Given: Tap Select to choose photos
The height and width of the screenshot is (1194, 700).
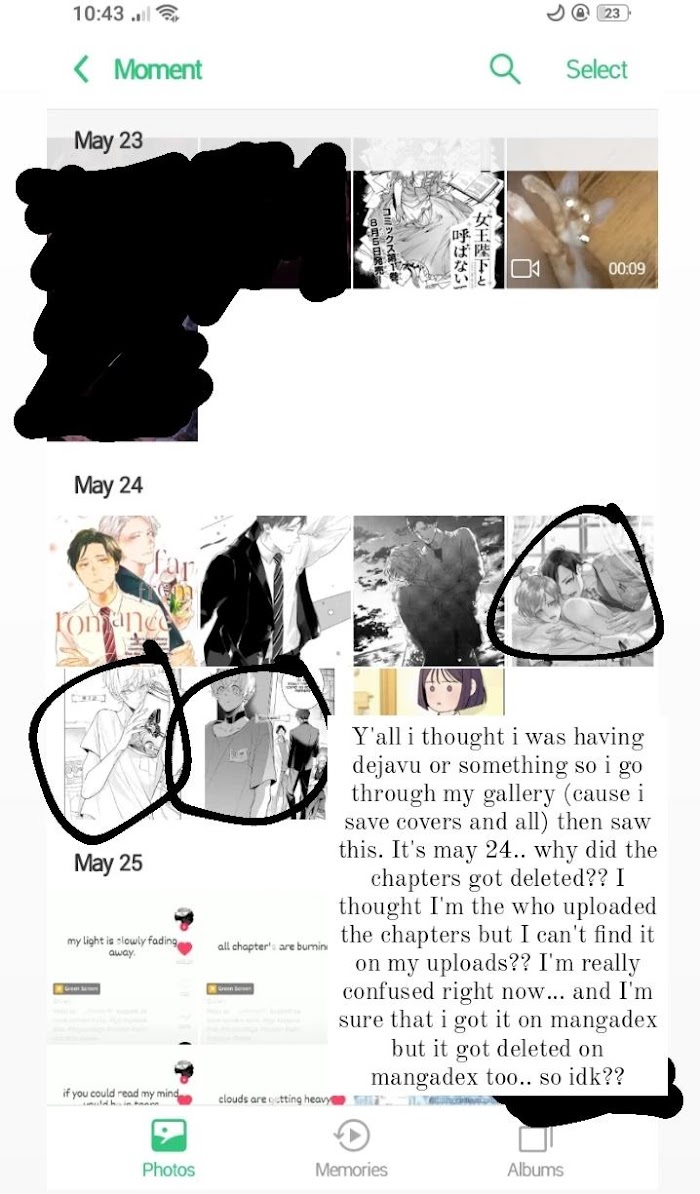Looking at the screenshot, I should 596,69.
